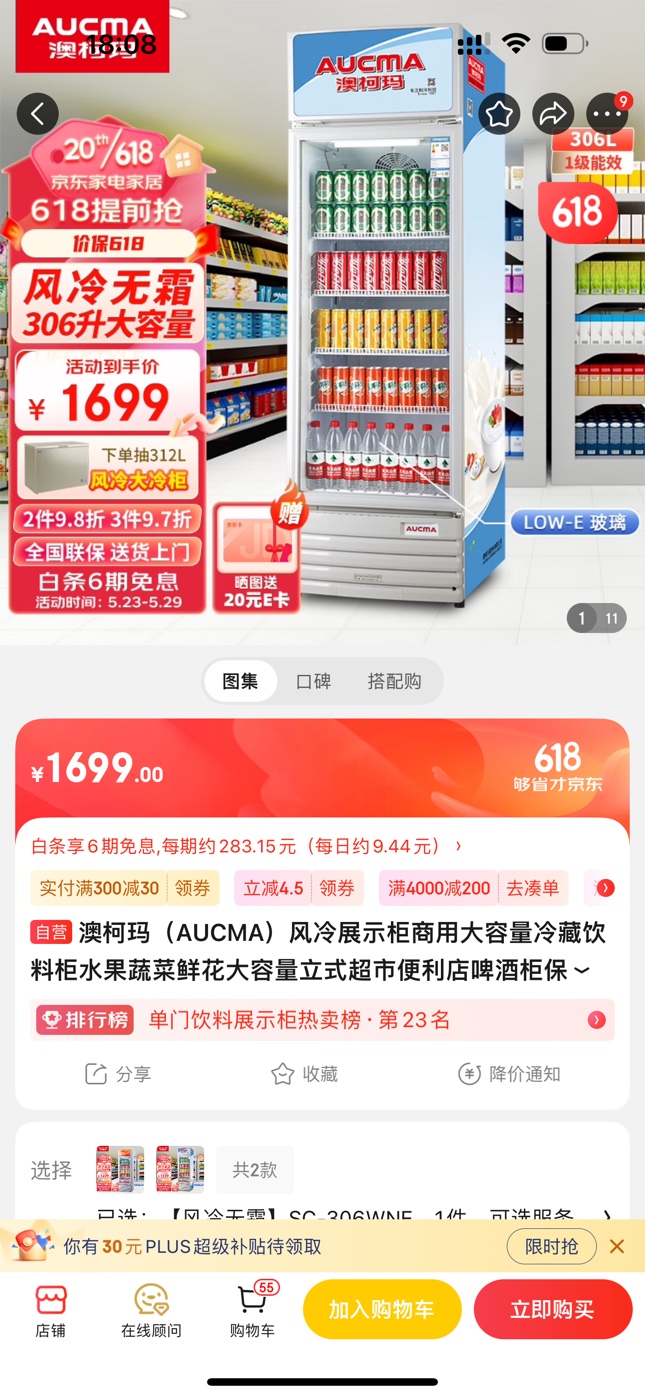Claim the 实付满300减30 coupon
This screenshot has height=1398, width=645.
[194, 888]
